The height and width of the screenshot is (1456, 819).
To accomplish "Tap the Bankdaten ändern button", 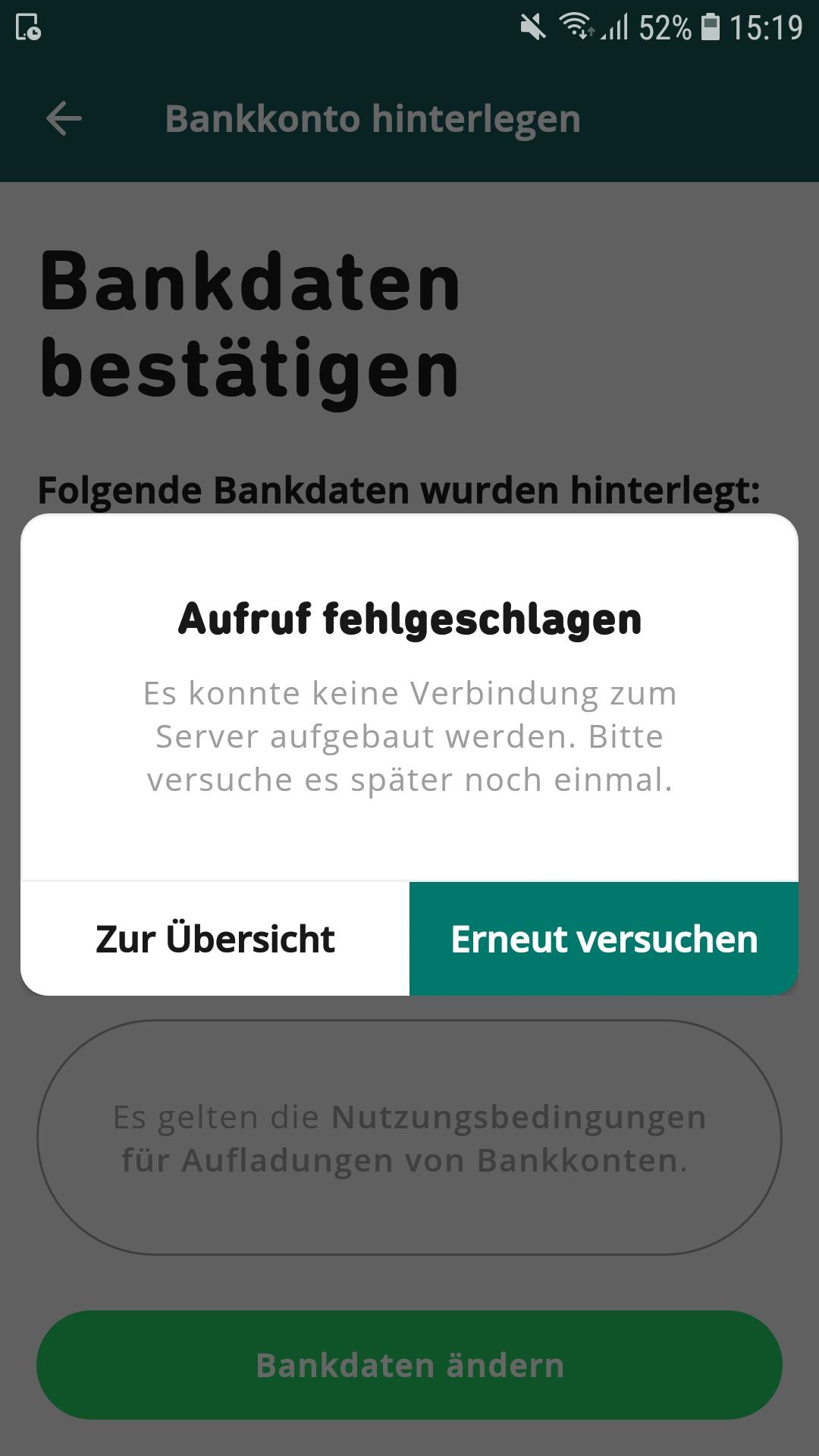I will (x=409, y=1365).
